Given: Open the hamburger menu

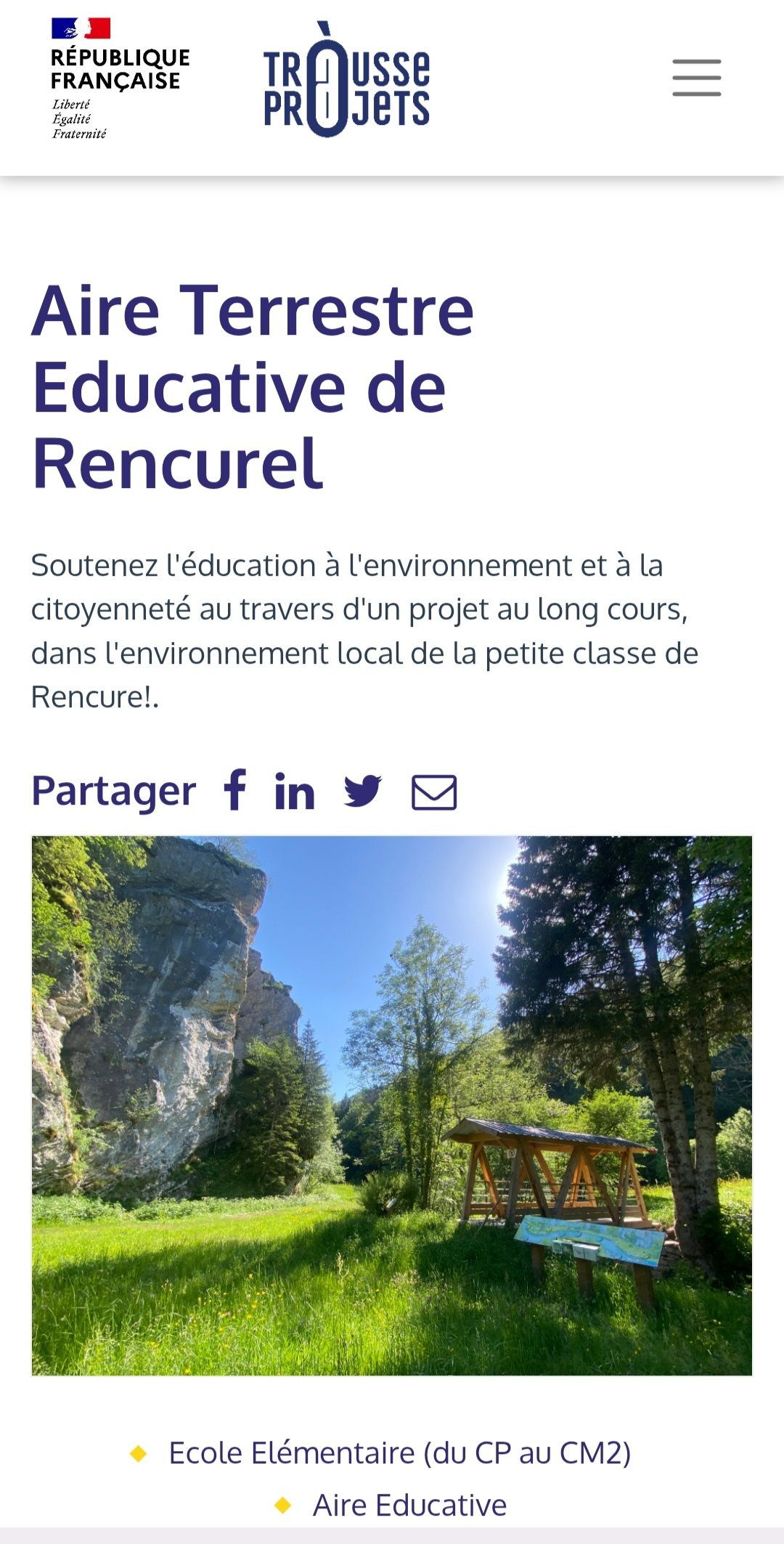Looking at the screenshot, I should [x=696, y=78].
